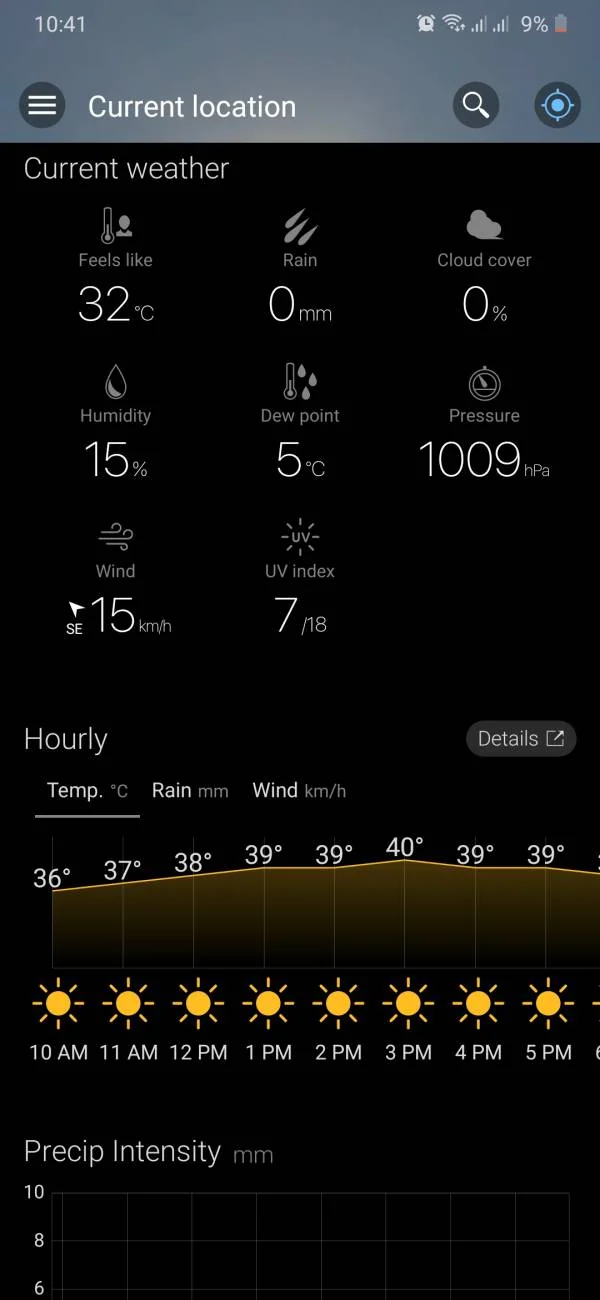600x1300 pixels.
Task: Open the hamburger navigation menu
Action: coord(42,106)
